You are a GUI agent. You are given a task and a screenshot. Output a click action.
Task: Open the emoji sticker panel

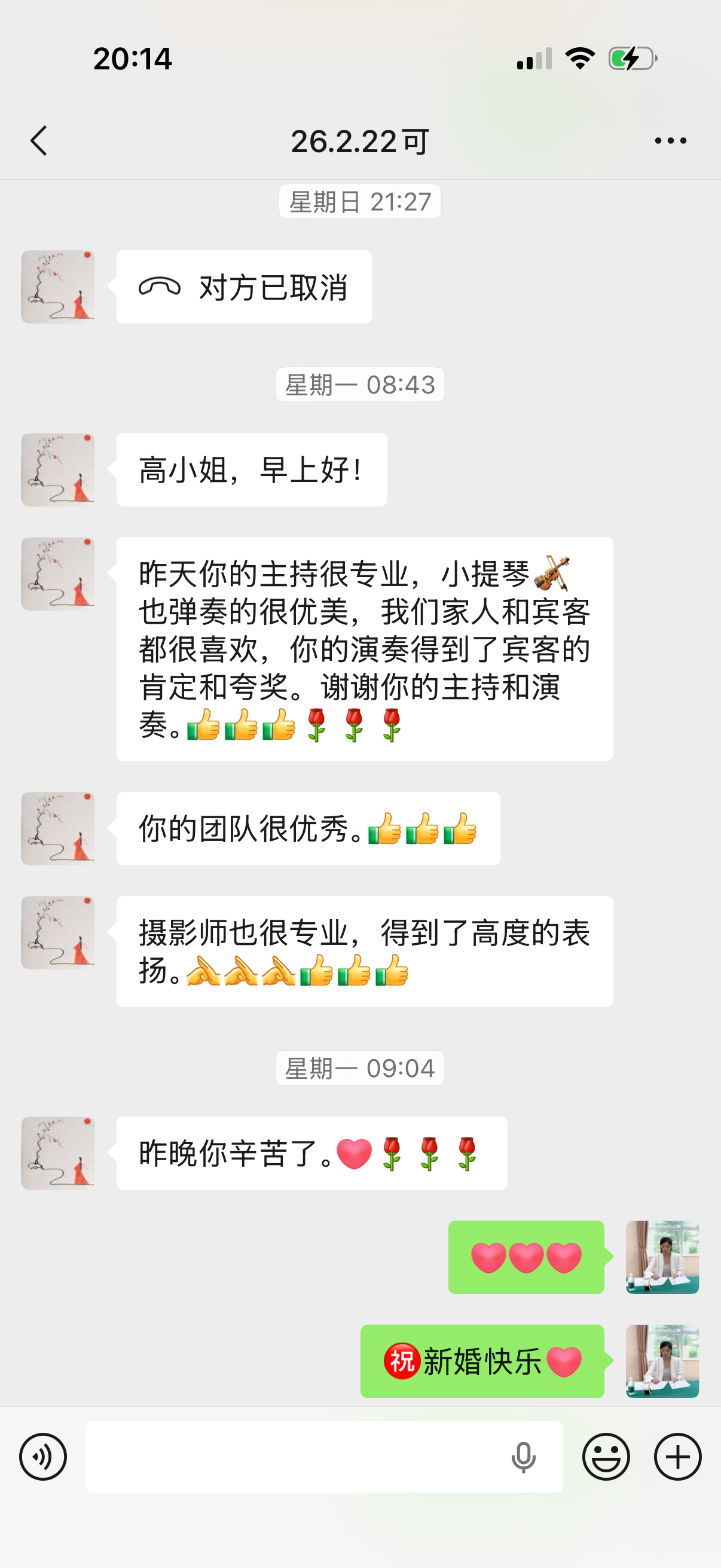pyautogui.click(x=606, y=1457)
